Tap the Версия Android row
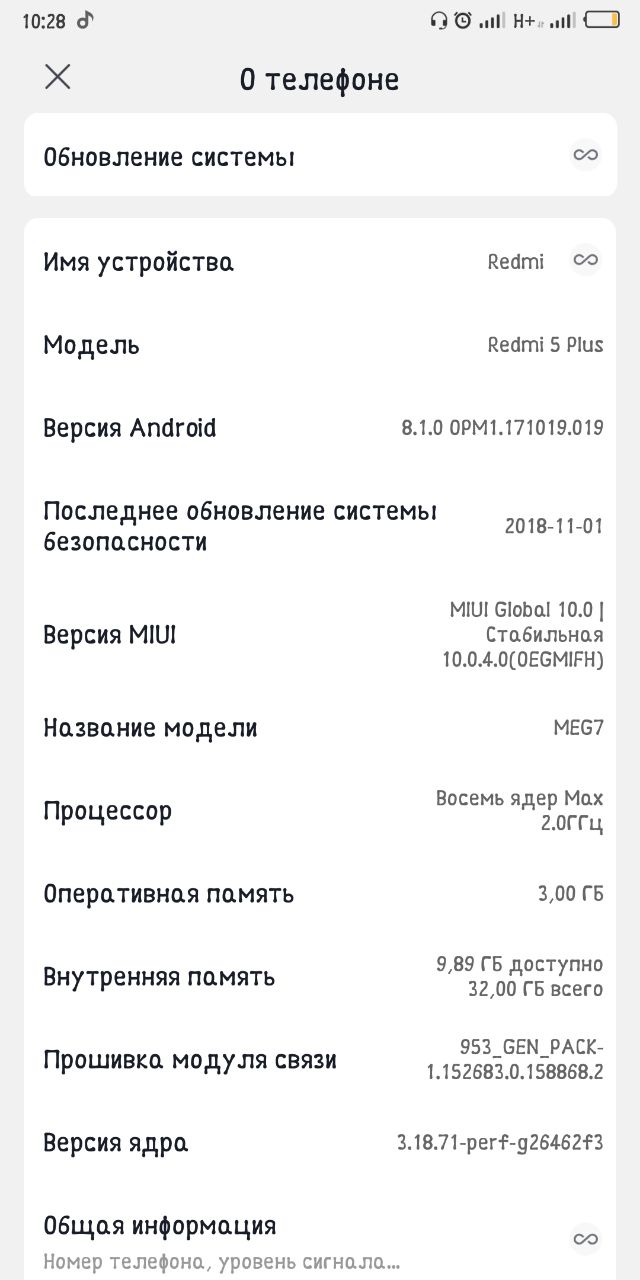Image resolution: width=640 pixels, height=1280 pixels. (x=320, y=428)
